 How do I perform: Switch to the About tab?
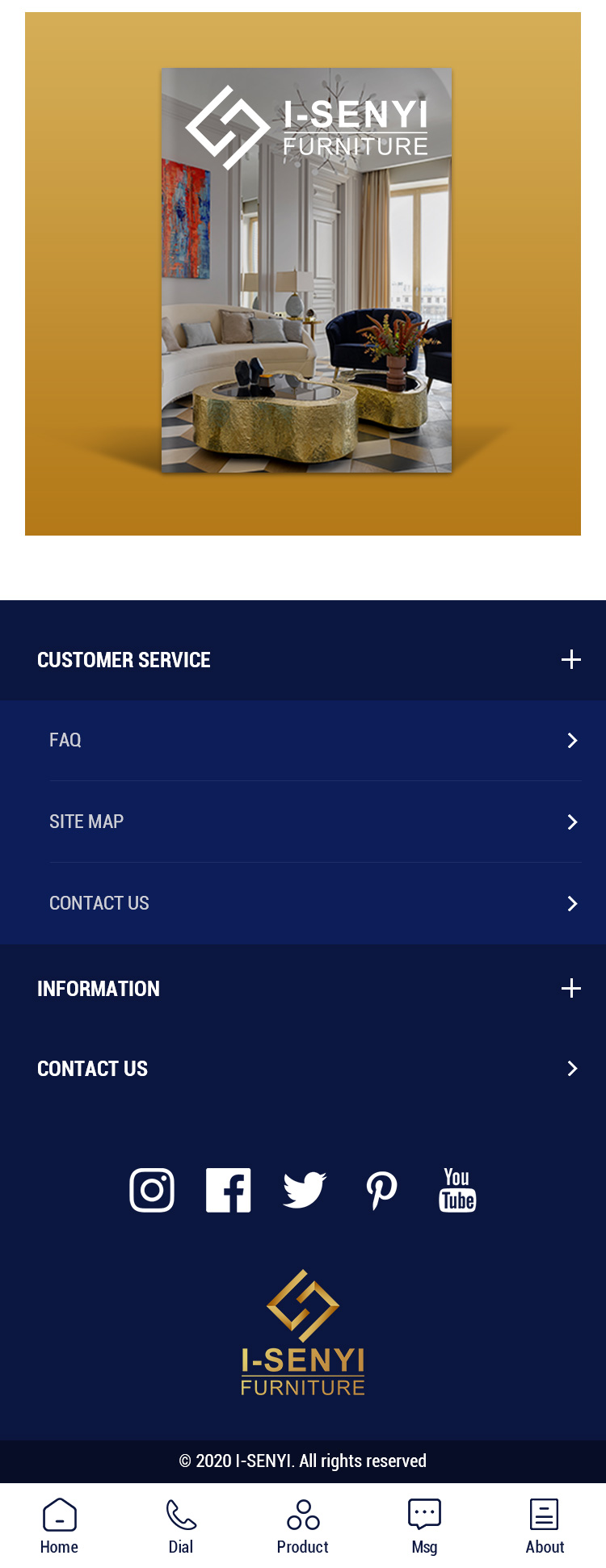(545, 1525)
